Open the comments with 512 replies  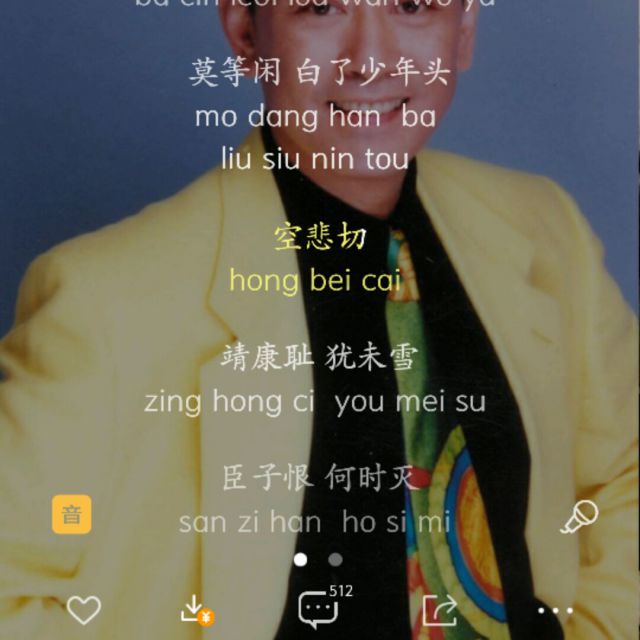[x=319, y=608]
